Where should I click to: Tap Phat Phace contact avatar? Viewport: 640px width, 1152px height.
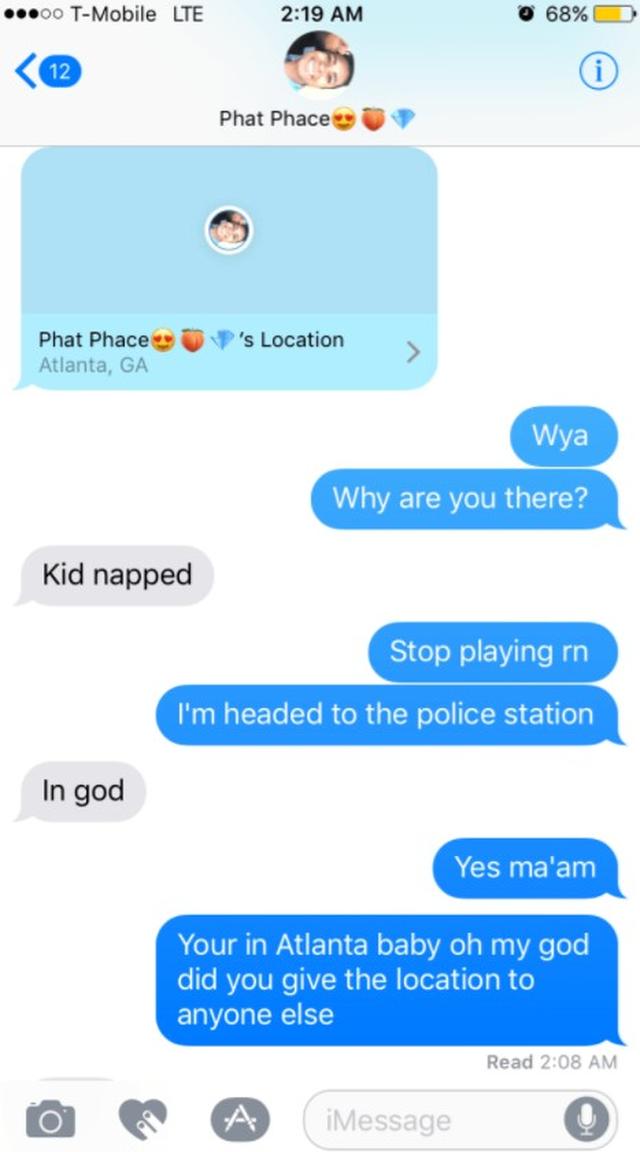pos(319,65)
